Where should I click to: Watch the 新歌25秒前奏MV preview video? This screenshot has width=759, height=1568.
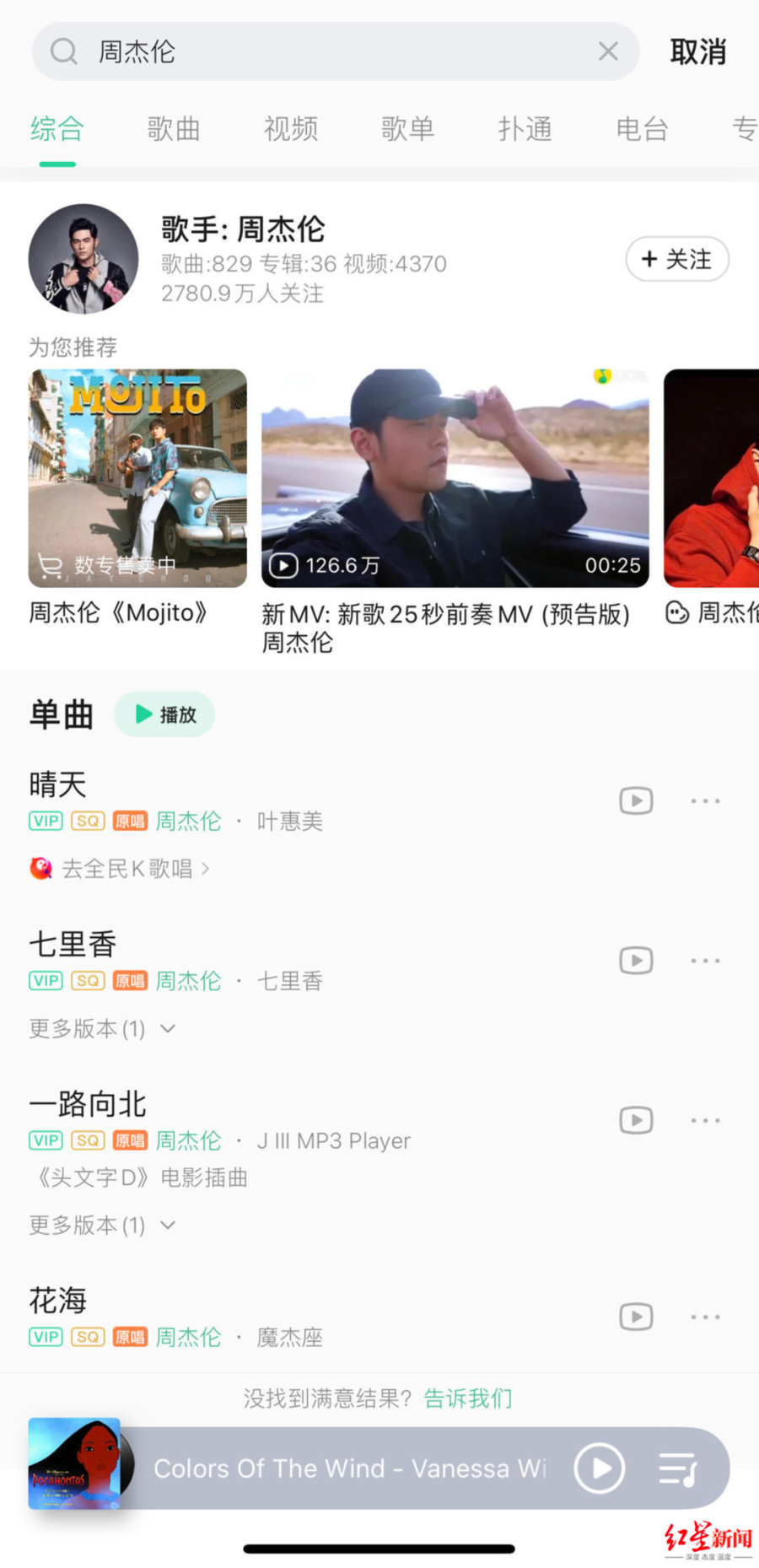point(455,478)
